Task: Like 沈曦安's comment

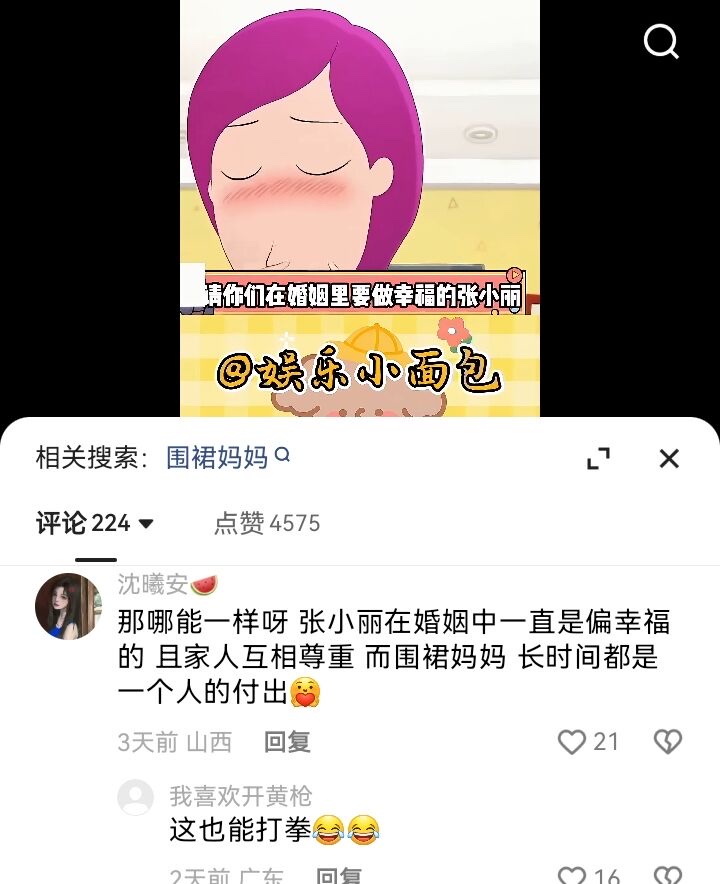Action: pyautogui.click(x=572, y=742)
